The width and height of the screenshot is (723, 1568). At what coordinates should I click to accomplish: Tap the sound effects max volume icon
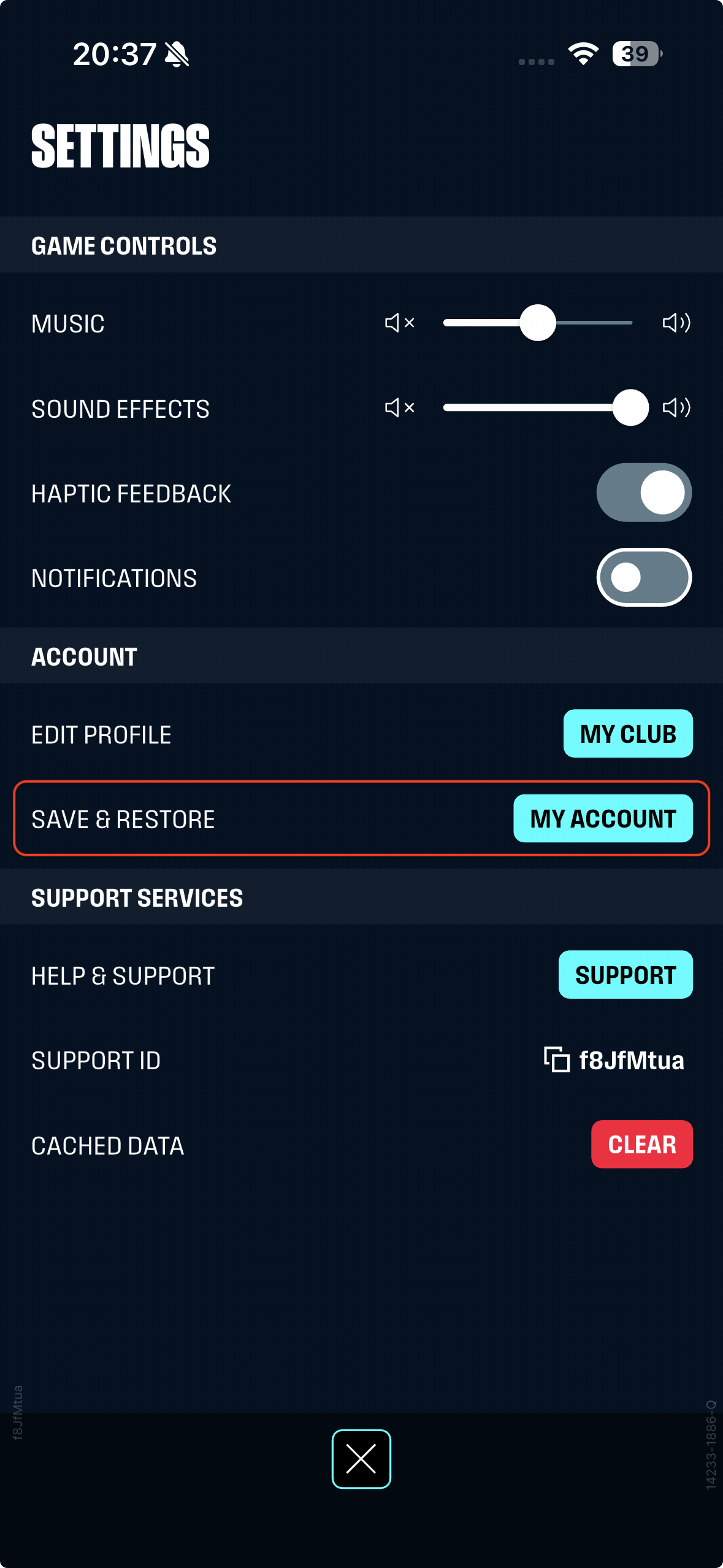(676, 407)
